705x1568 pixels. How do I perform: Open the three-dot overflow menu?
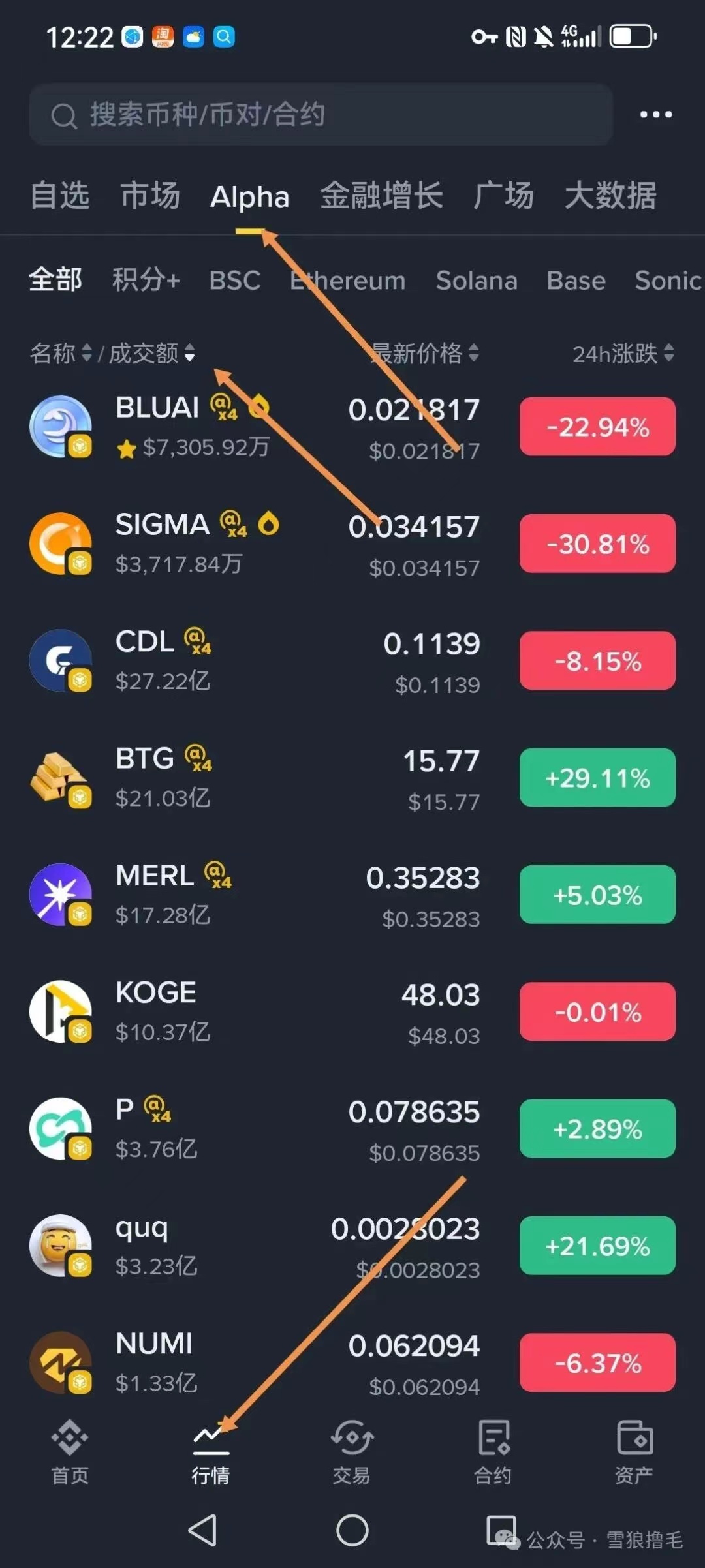point(655,115)
